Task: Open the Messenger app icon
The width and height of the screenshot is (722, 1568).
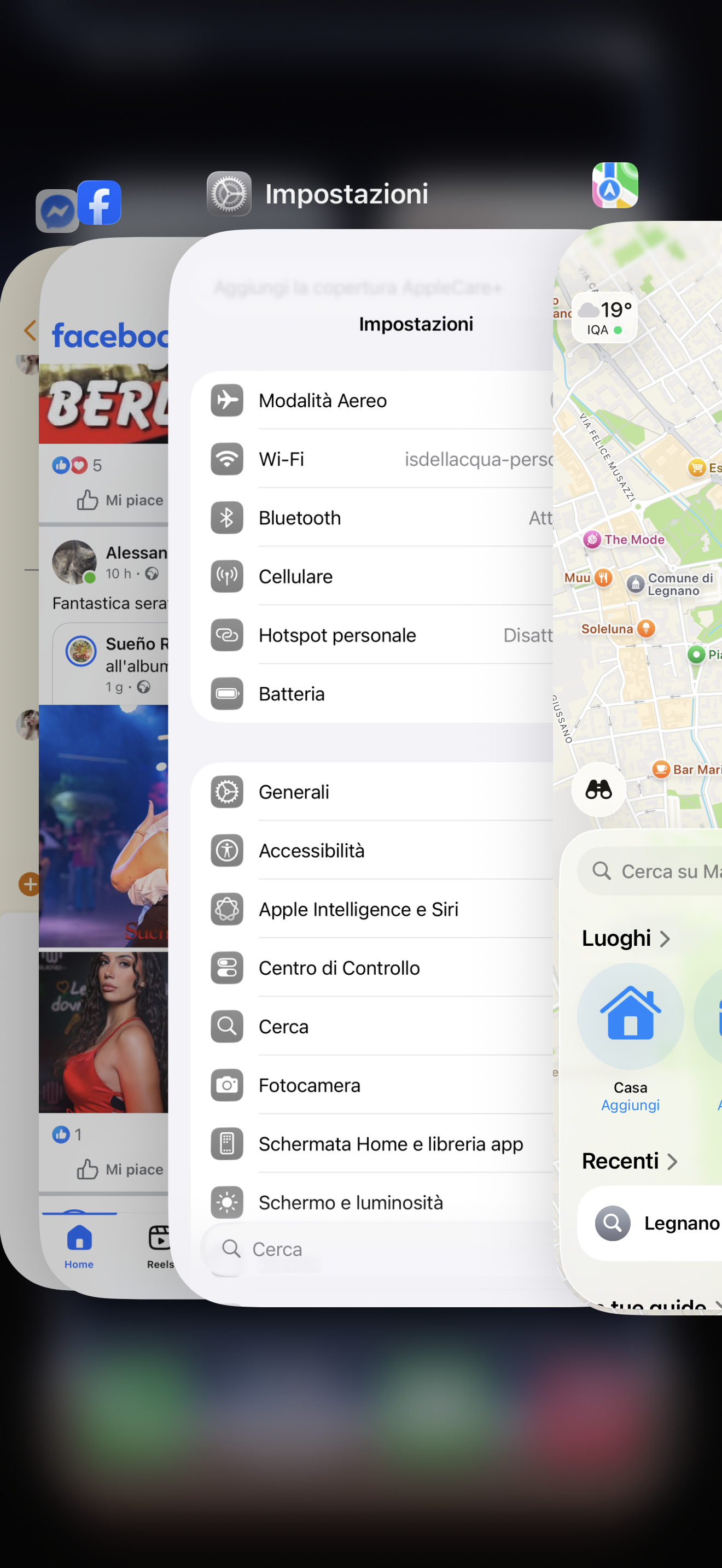Action: click(57, 212)
